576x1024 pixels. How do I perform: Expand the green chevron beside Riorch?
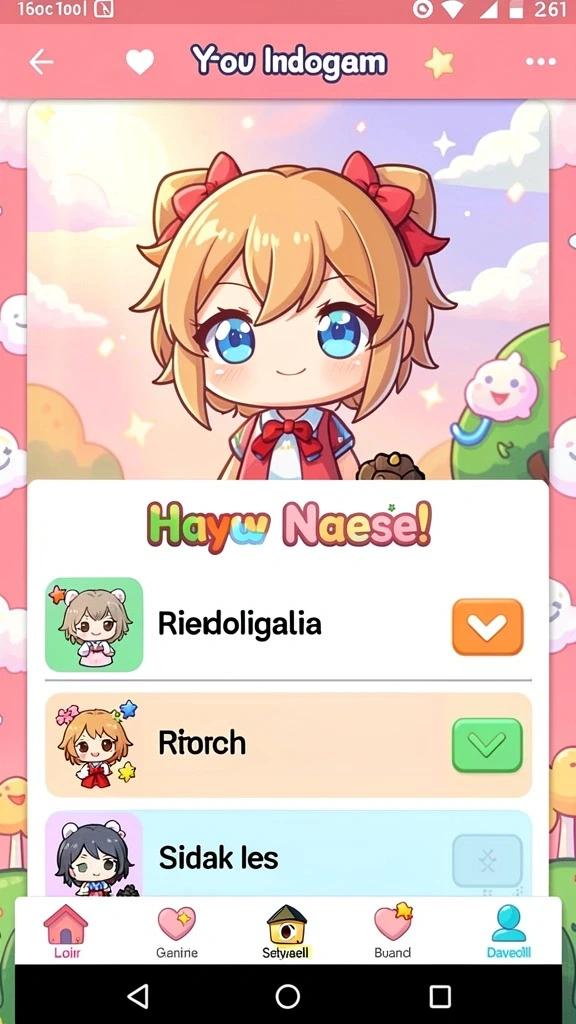coord(487,745)
